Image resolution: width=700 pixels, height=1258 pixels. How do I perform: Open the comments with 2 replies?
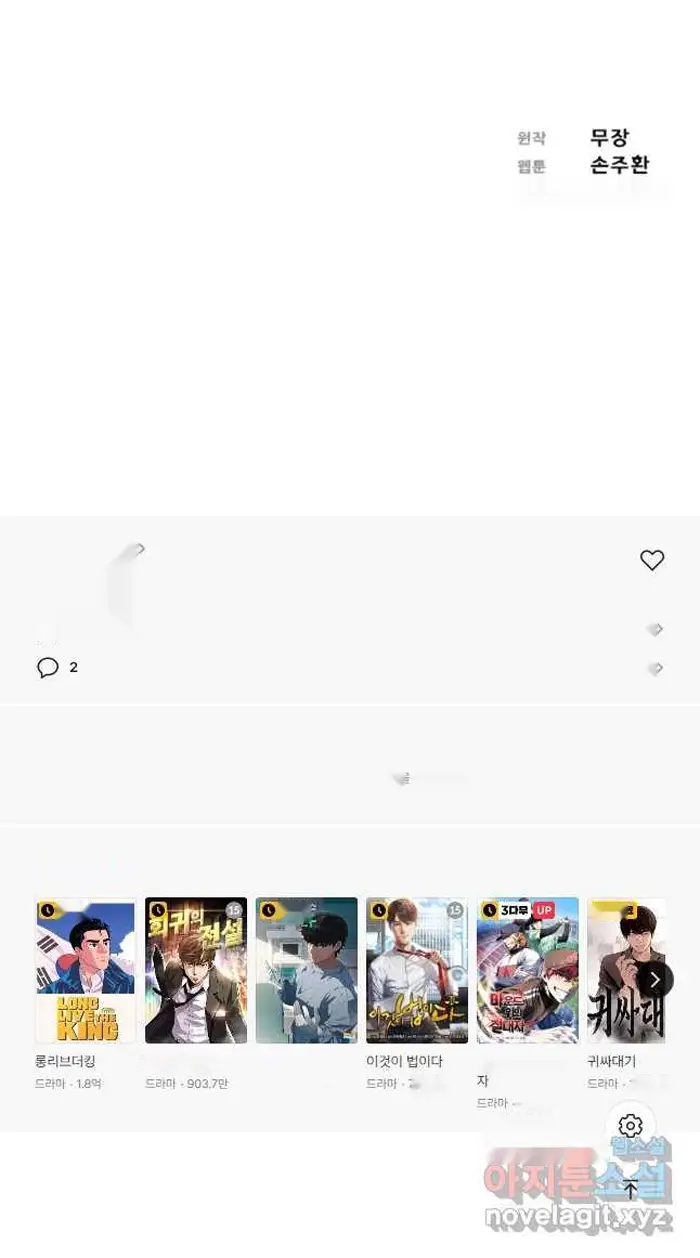tap(57, 668)
